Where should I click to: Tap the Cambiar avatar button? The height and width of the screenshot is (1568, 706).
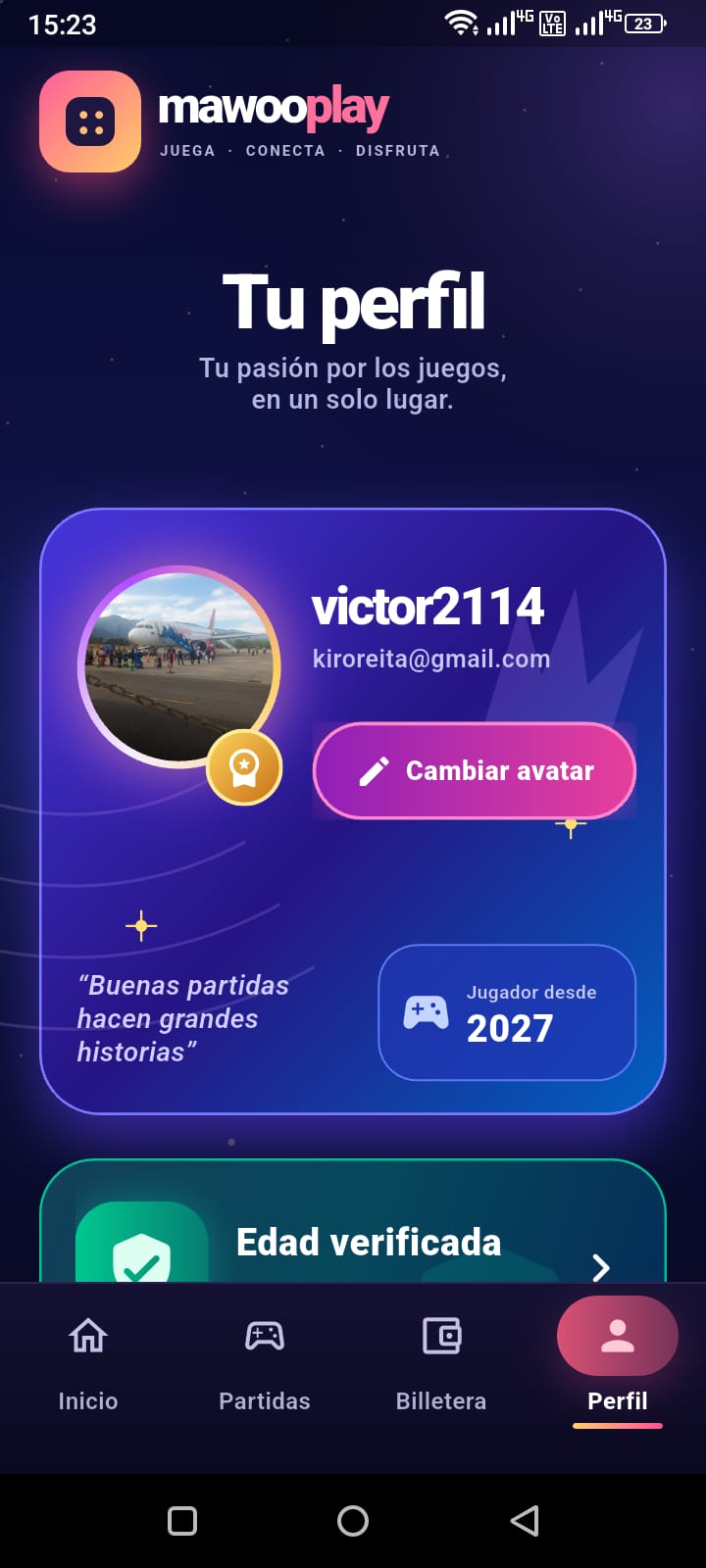point(475,771)
